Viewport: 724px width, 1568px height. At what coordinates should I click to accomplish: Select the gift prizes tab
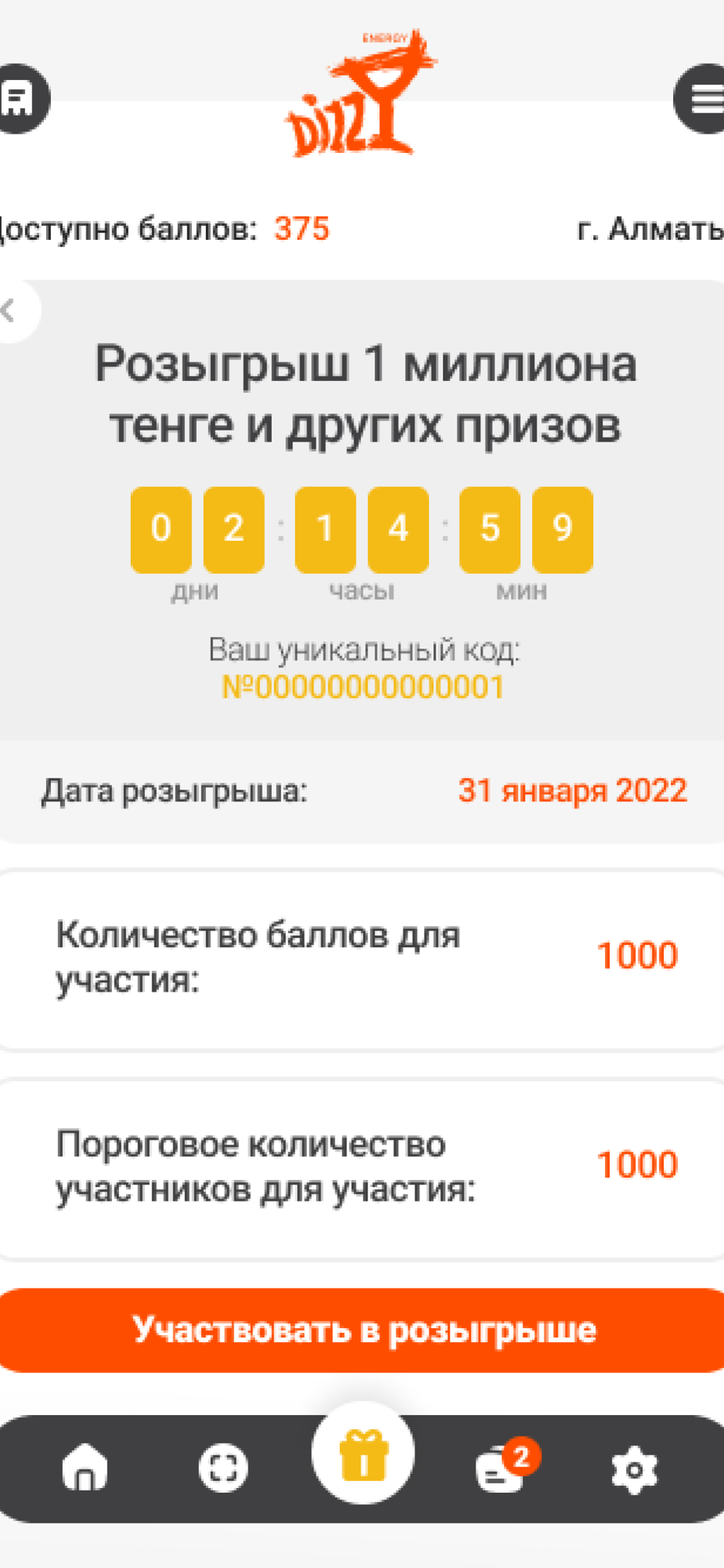363,1453
